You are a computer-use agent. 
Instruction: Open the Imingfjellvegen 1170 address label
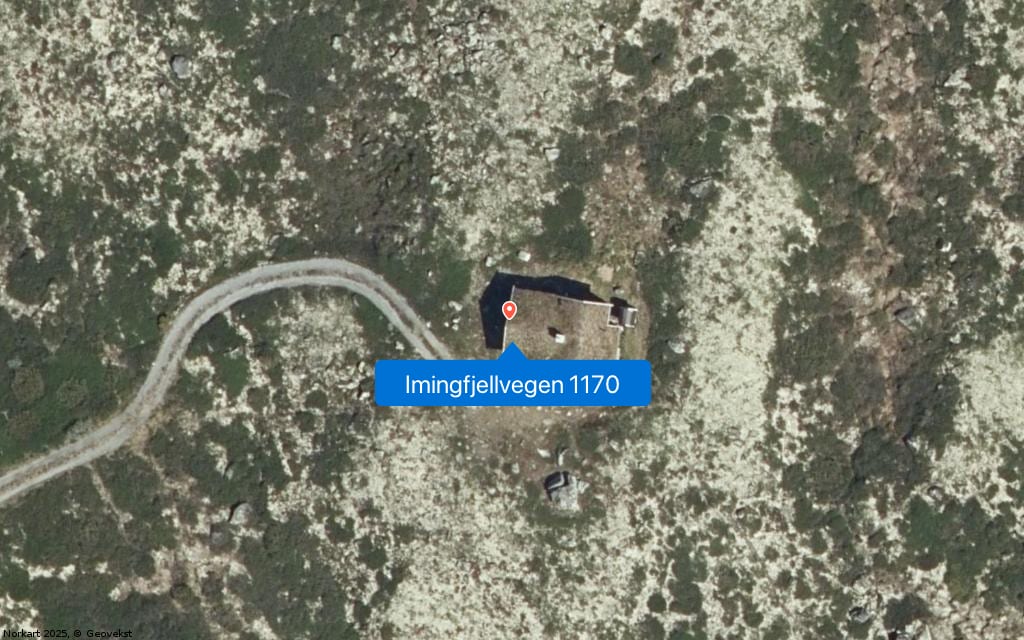(x=513, y=384)
